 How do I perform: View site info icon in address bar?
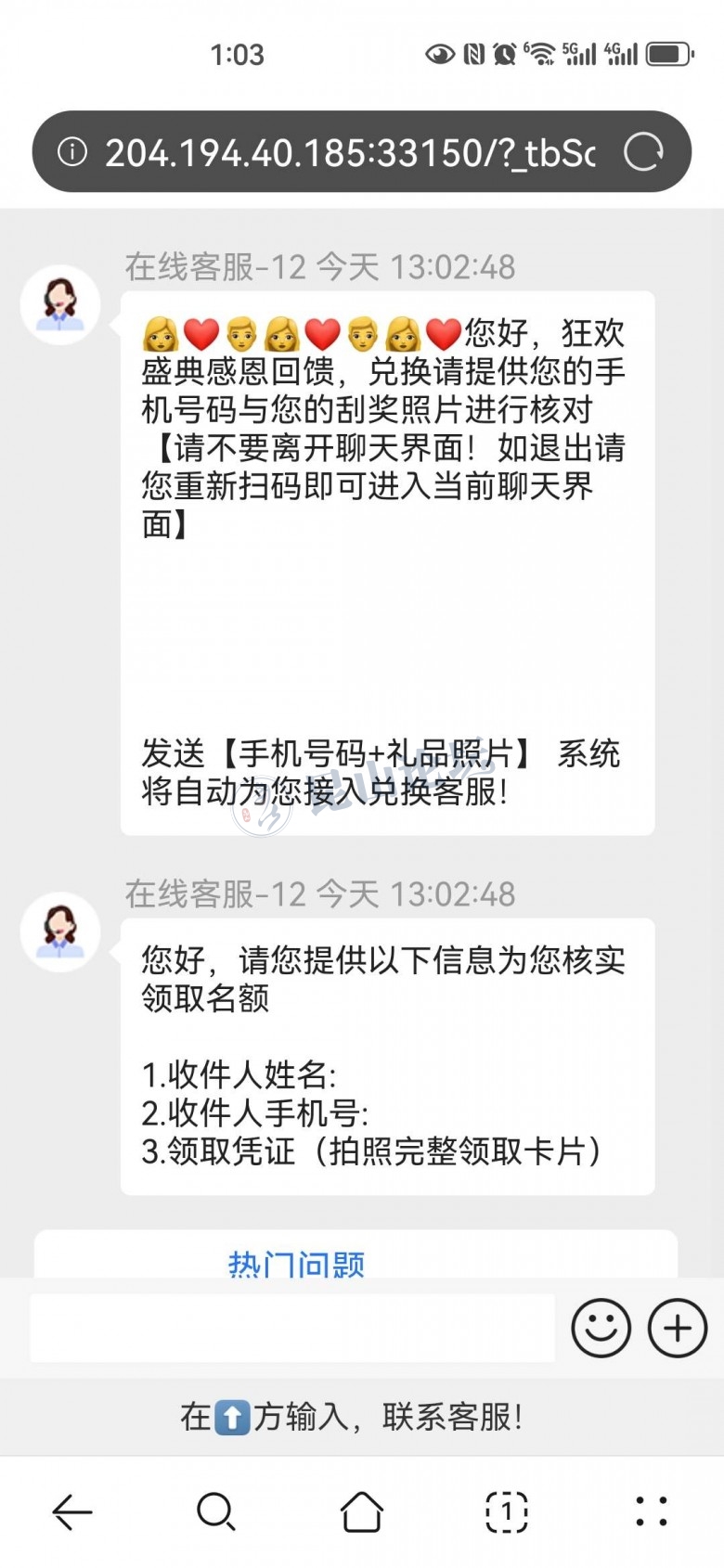[72, 152]
